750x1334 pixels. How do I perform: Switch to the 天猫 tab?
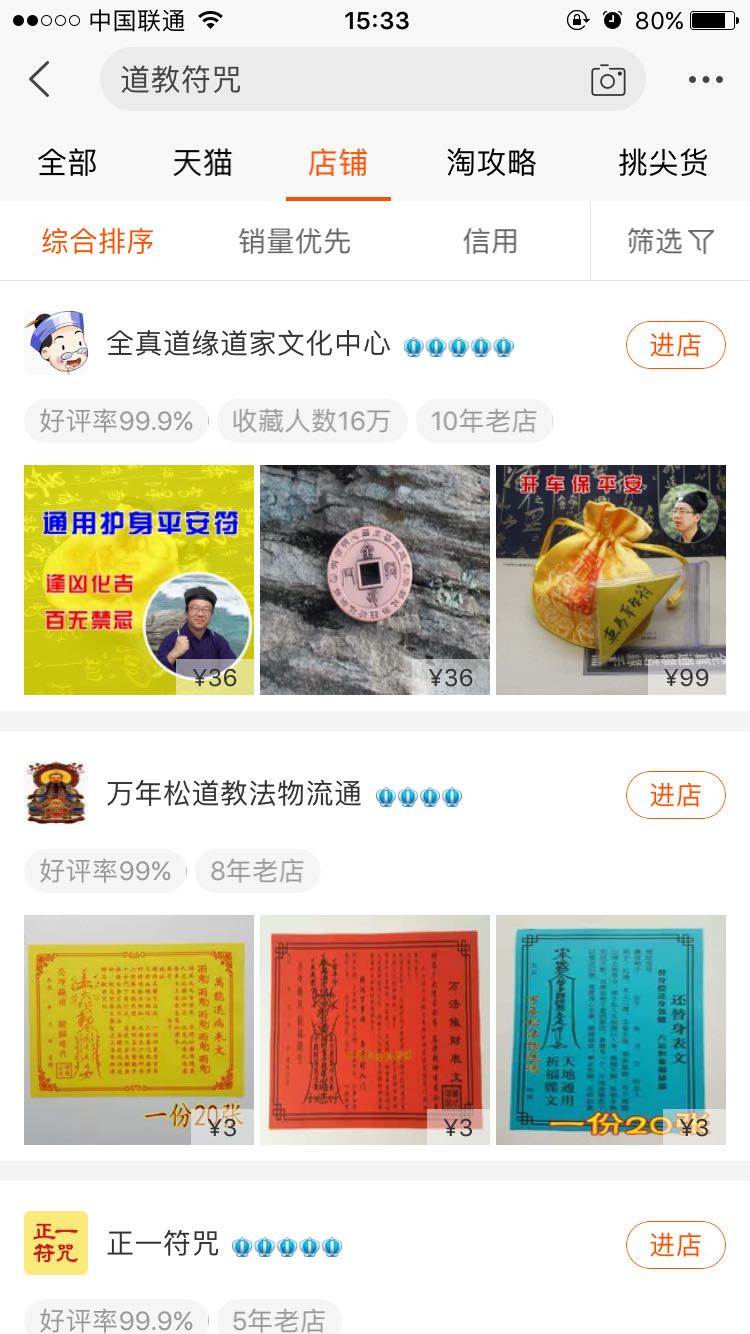[x=202, y=162]
